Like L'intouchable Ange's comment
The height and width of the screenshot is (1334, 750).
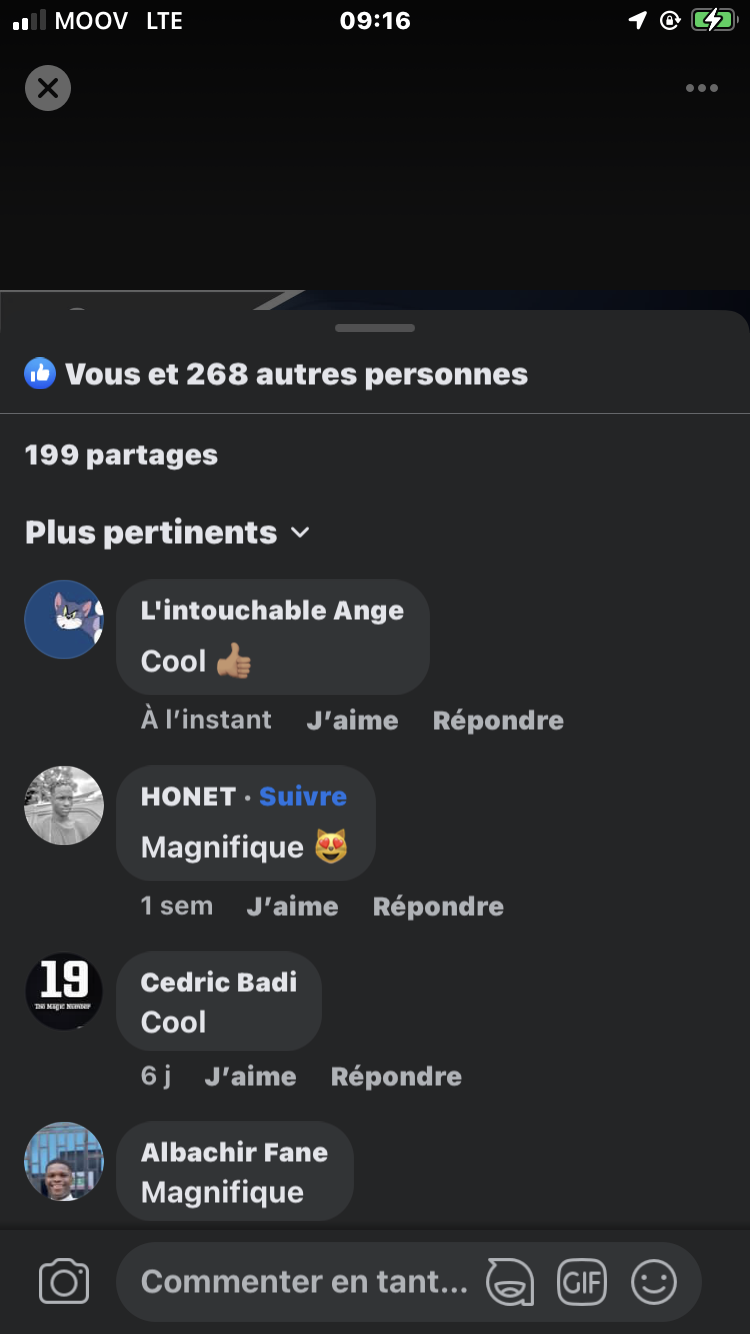pyautogui.click(x=352, y=720)
